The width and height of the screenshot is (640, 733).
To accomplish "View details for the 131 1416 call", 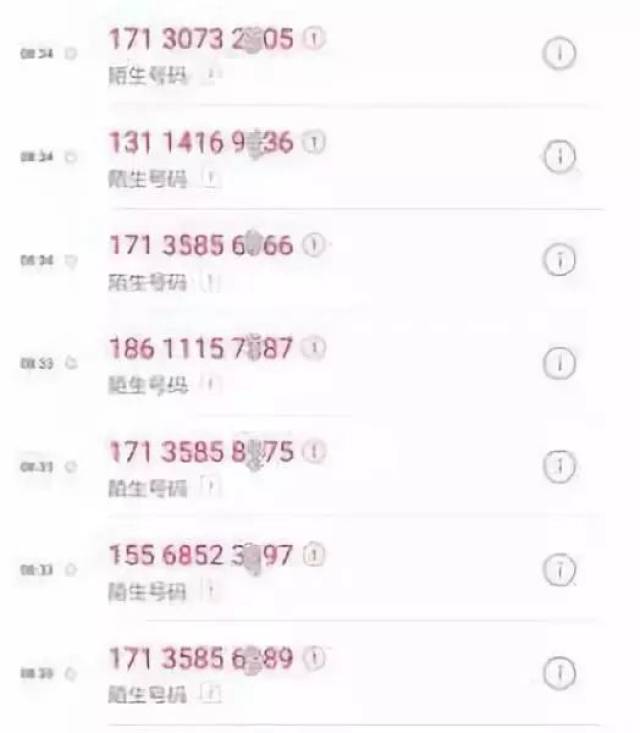I will coord(559,156).
